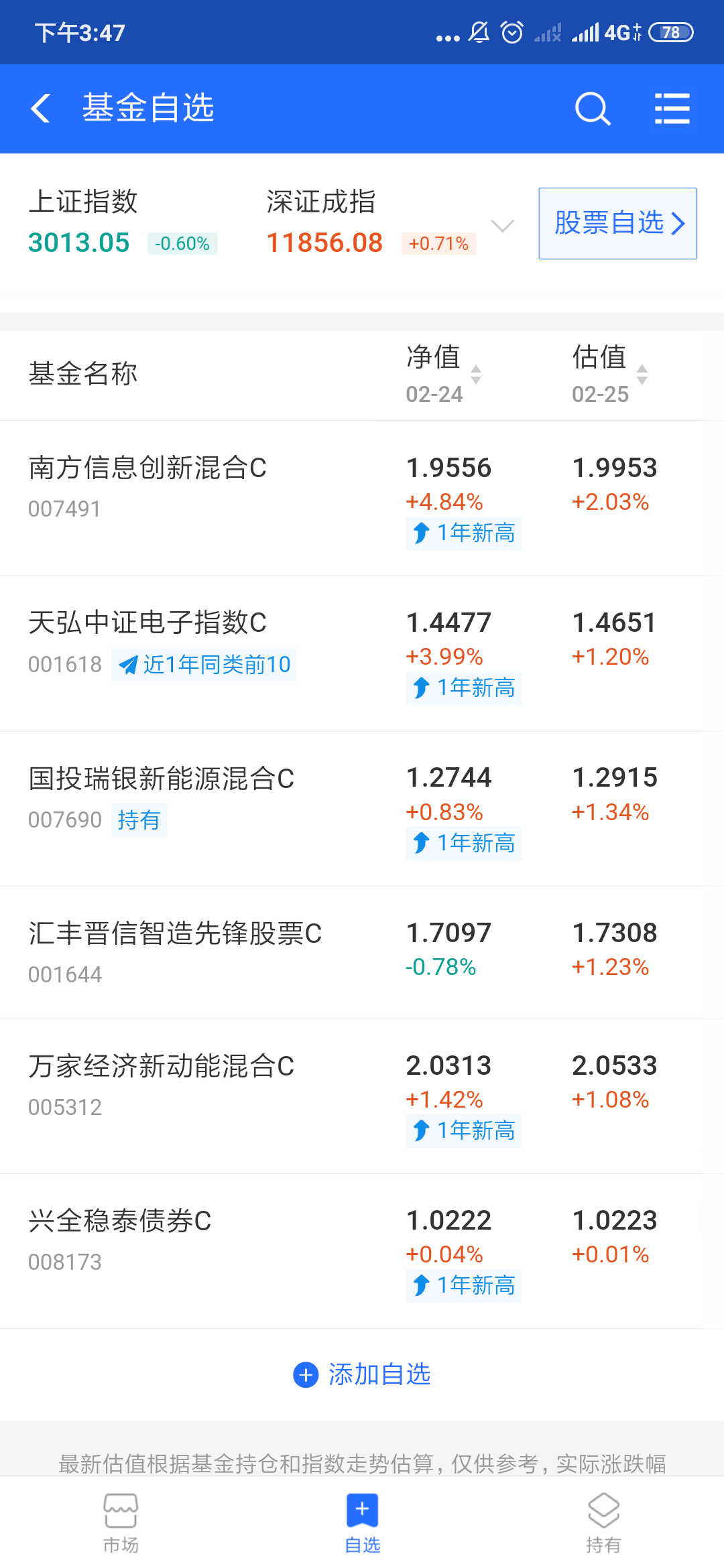
Task: Tap the 近1年同类前10 tag
Action: pyautogui.click(x=204, y=665)
